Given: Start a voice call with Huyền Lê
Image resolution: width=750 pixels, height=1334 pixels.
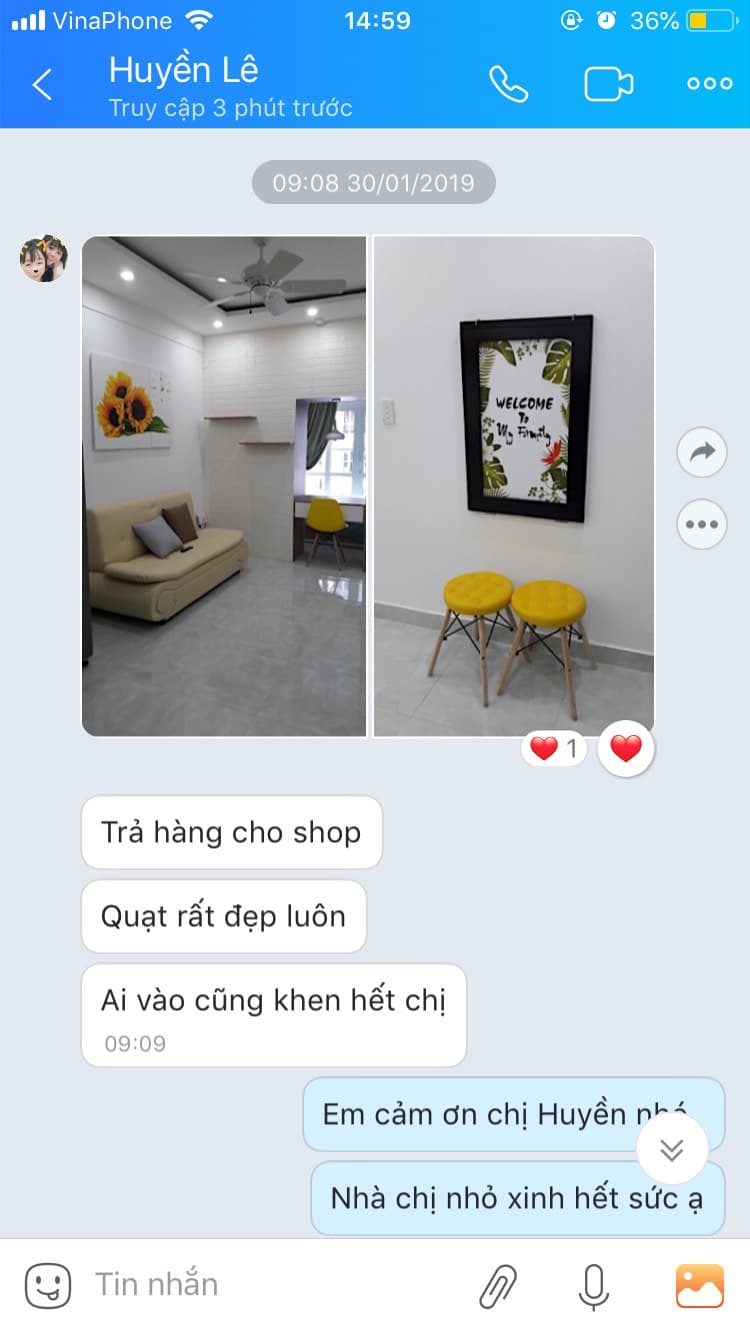Looking at the screenshot, I should pyautogui.click(x=511, y=84).
